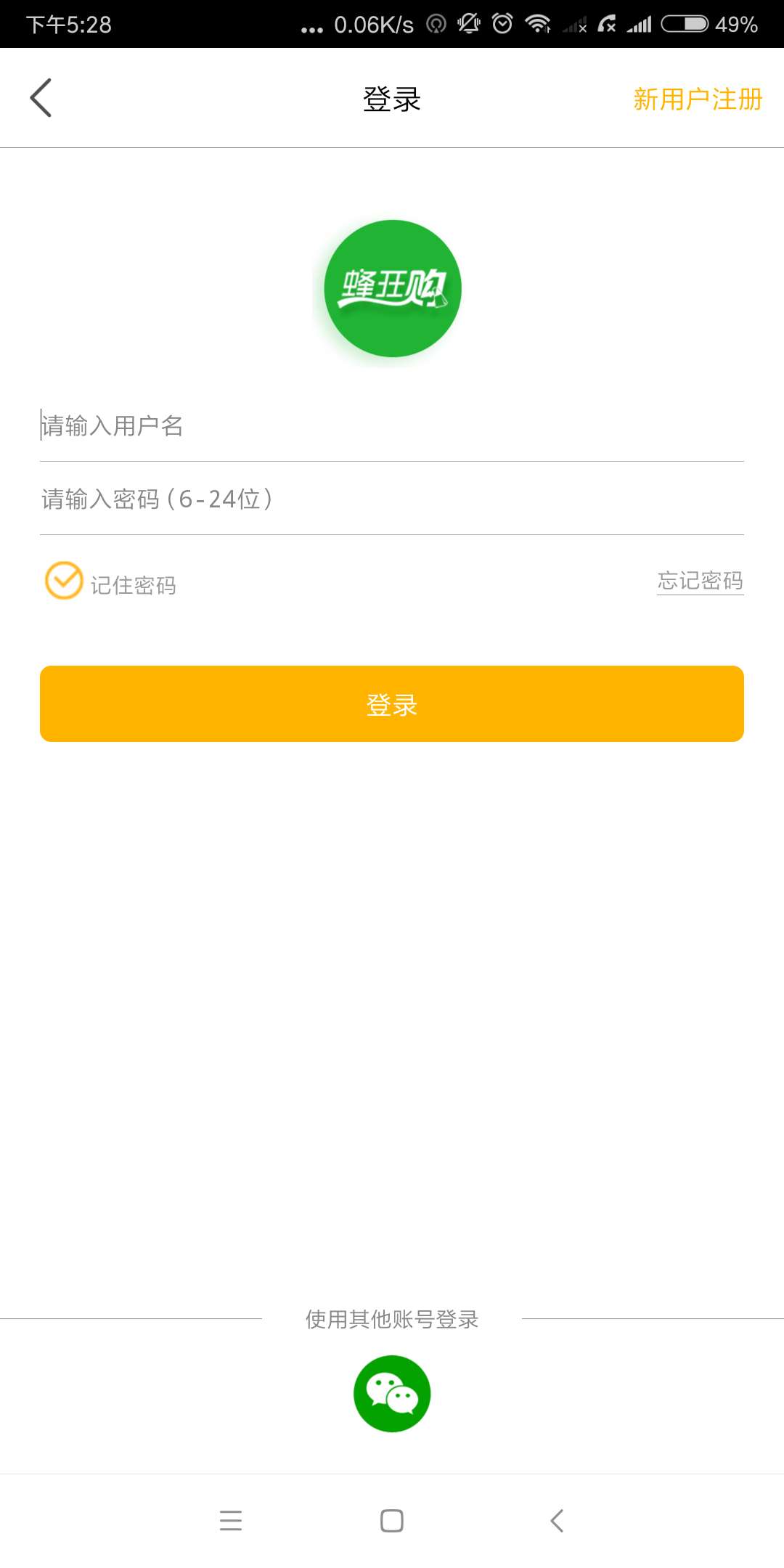Tap the alarm clock icon in status bar
The width and height of the screenshot is (784, 1568).
(502, 24)
